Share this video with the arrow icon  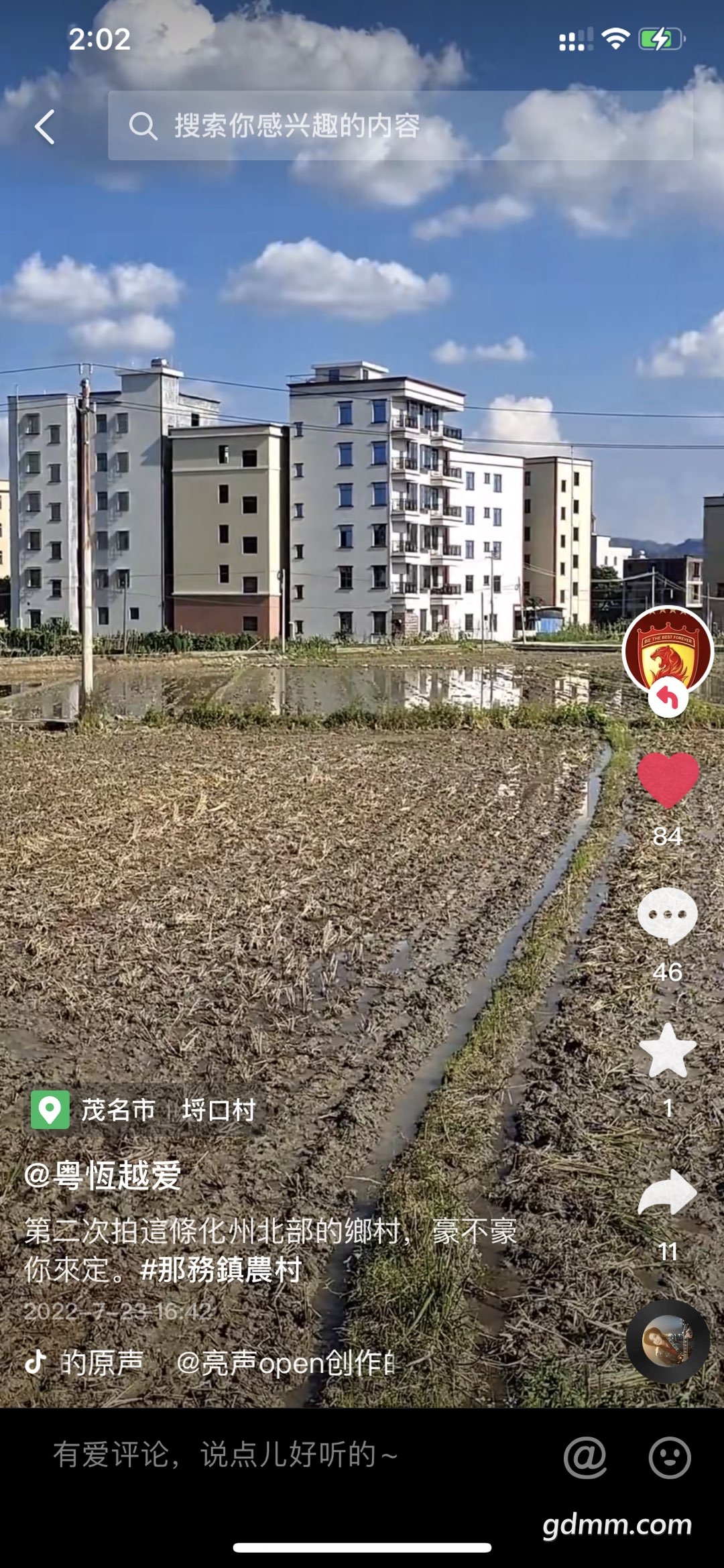click(668, 1194)
